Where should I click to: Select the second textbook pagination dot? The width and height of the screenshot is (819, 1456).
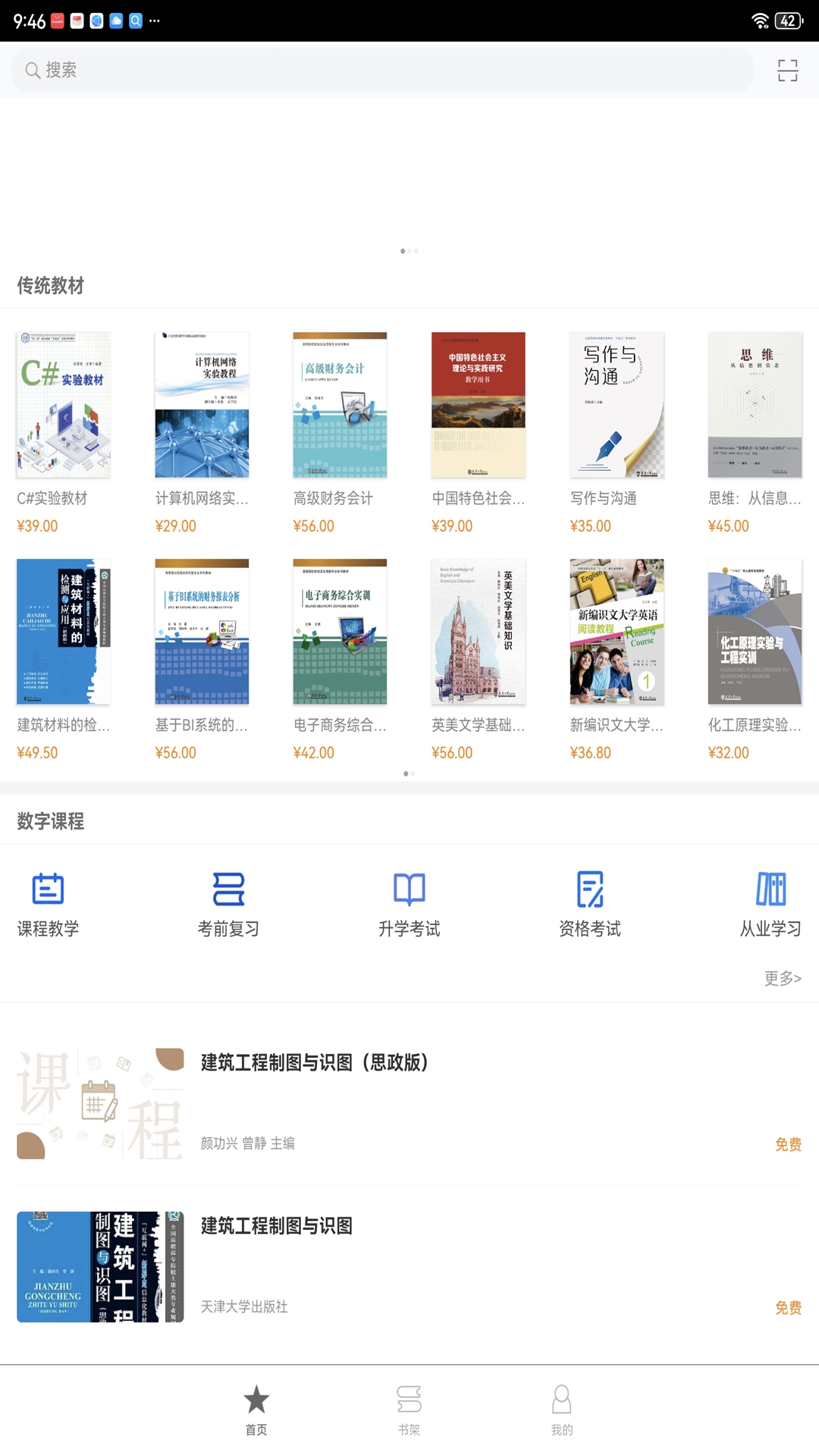point(413,774)
